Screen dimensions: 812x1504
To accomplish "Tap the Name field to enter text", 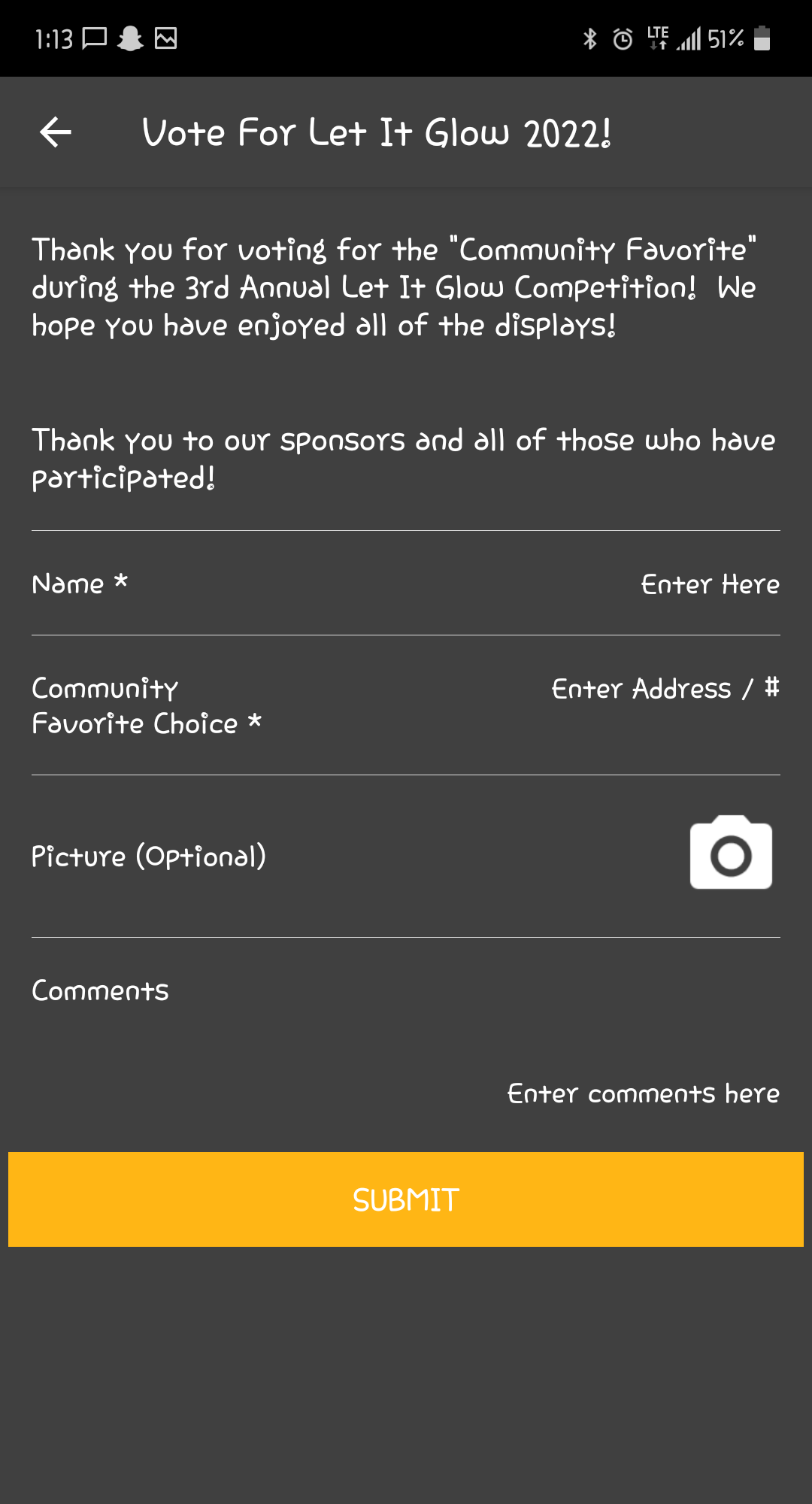I will pos(708,584).
